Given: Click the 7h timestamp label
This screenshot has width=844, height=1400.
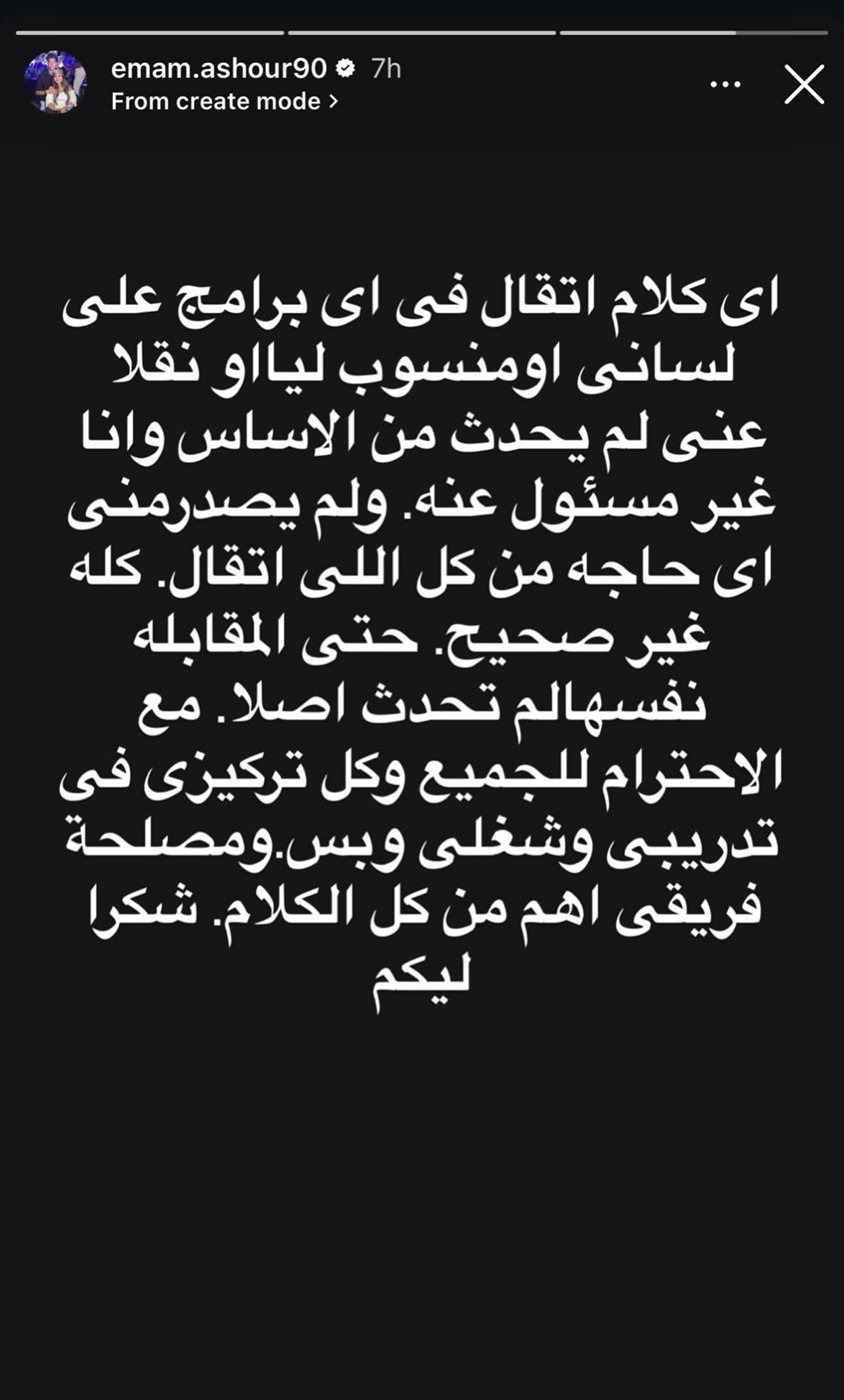Looking at the screenshot, I should pos(388,68).
